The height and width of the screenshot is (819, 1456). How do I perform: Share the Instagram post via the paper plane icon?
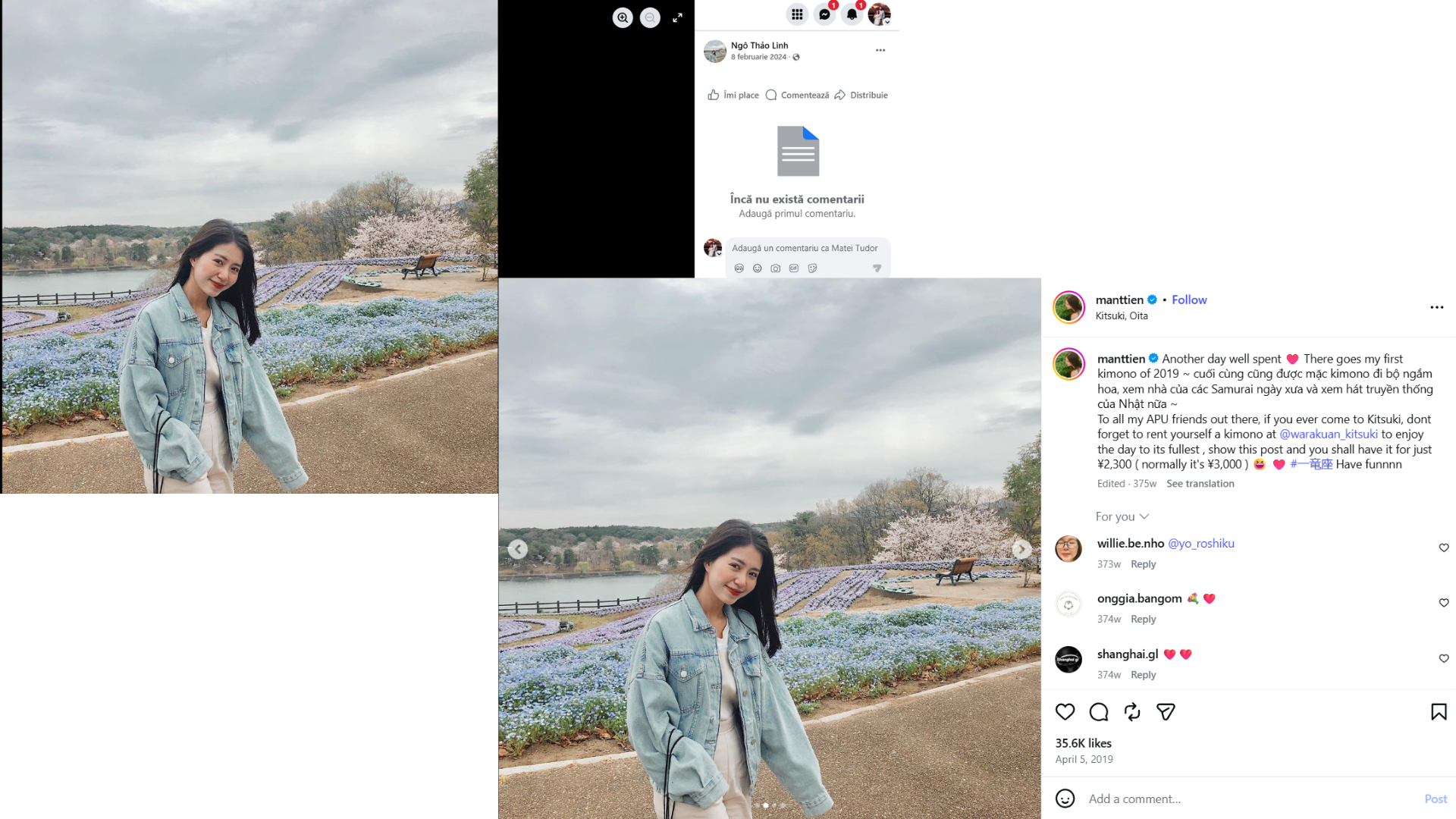[x=1166, y=711]
